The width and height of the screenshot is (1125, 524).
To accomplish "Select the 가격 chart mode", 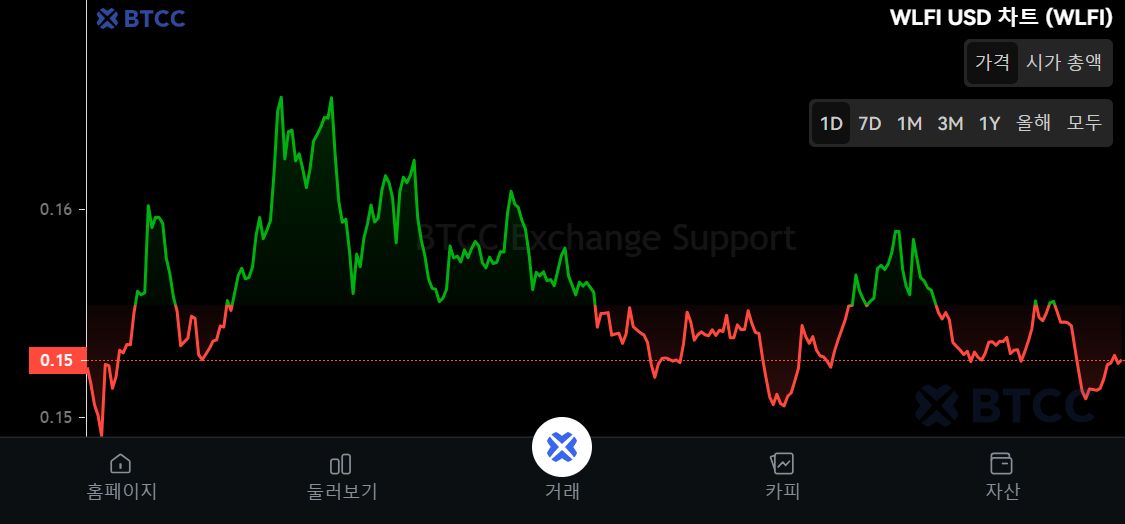I will 992,62.
